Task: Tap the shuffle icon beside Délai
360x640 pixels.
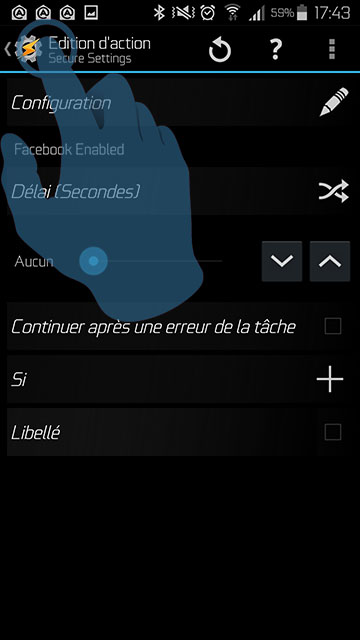Action: pyautogui.click(x=334, y=191)
